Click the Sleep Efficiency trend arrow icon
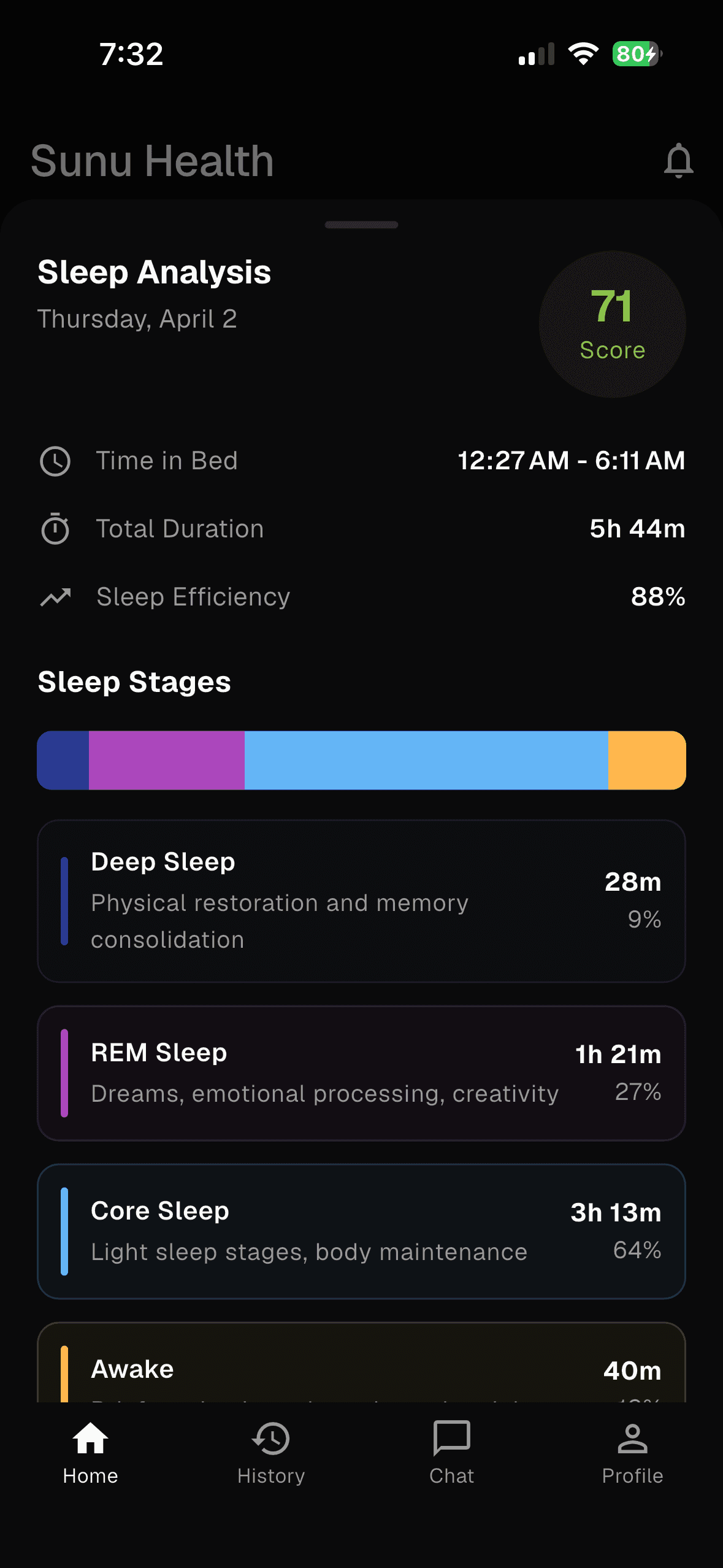The width and height of the screenshot is (723, 1568). coord(55,596)
